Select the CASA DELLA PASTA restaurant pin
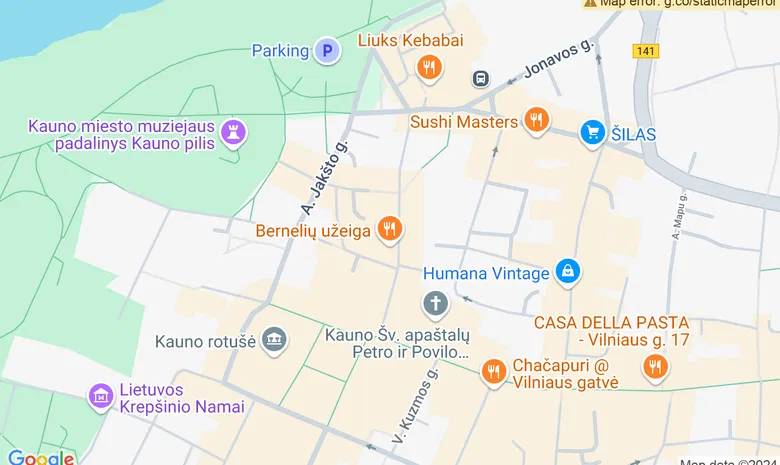780x465 pixels. [655, 367]
